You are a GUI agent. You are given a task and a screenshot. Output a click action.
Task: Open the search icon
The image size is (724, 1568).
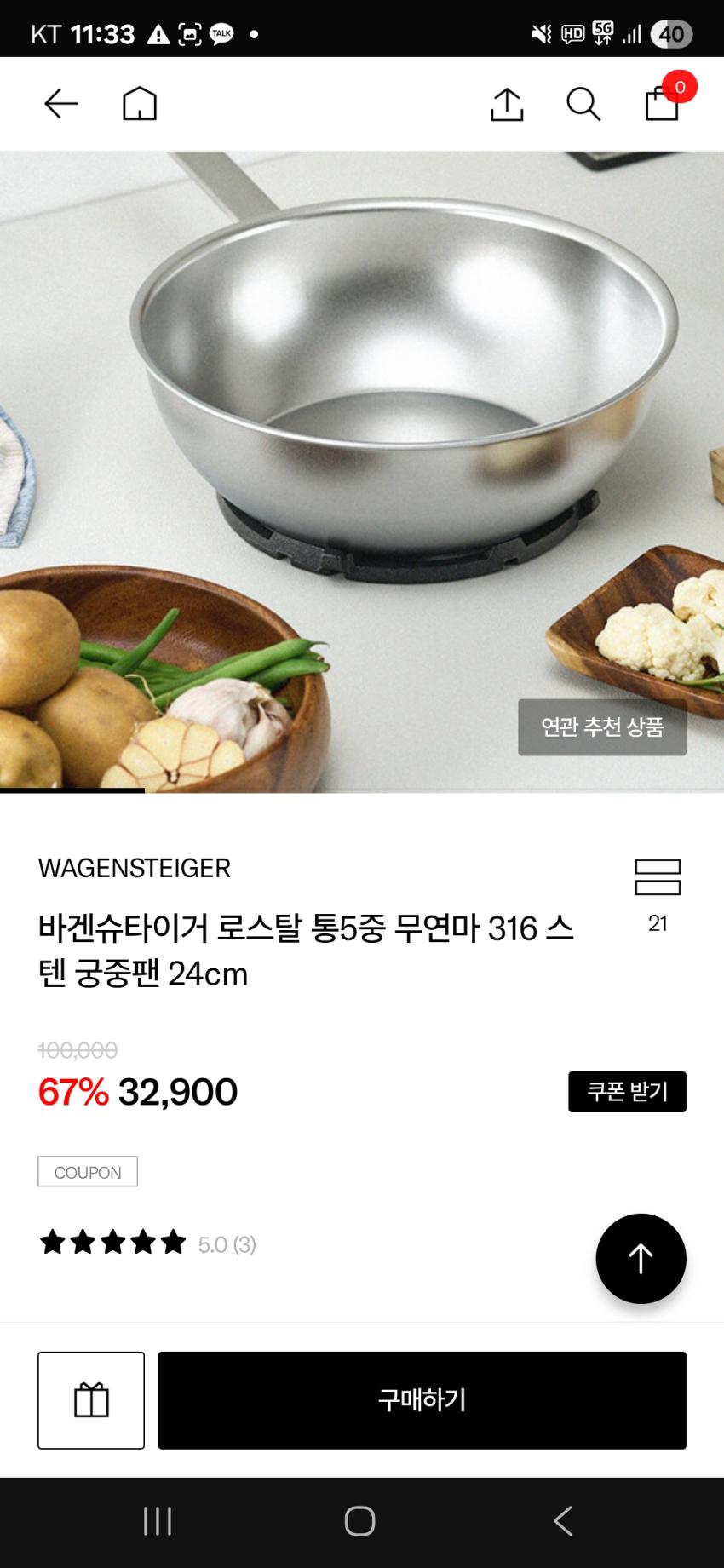[583, 104]
